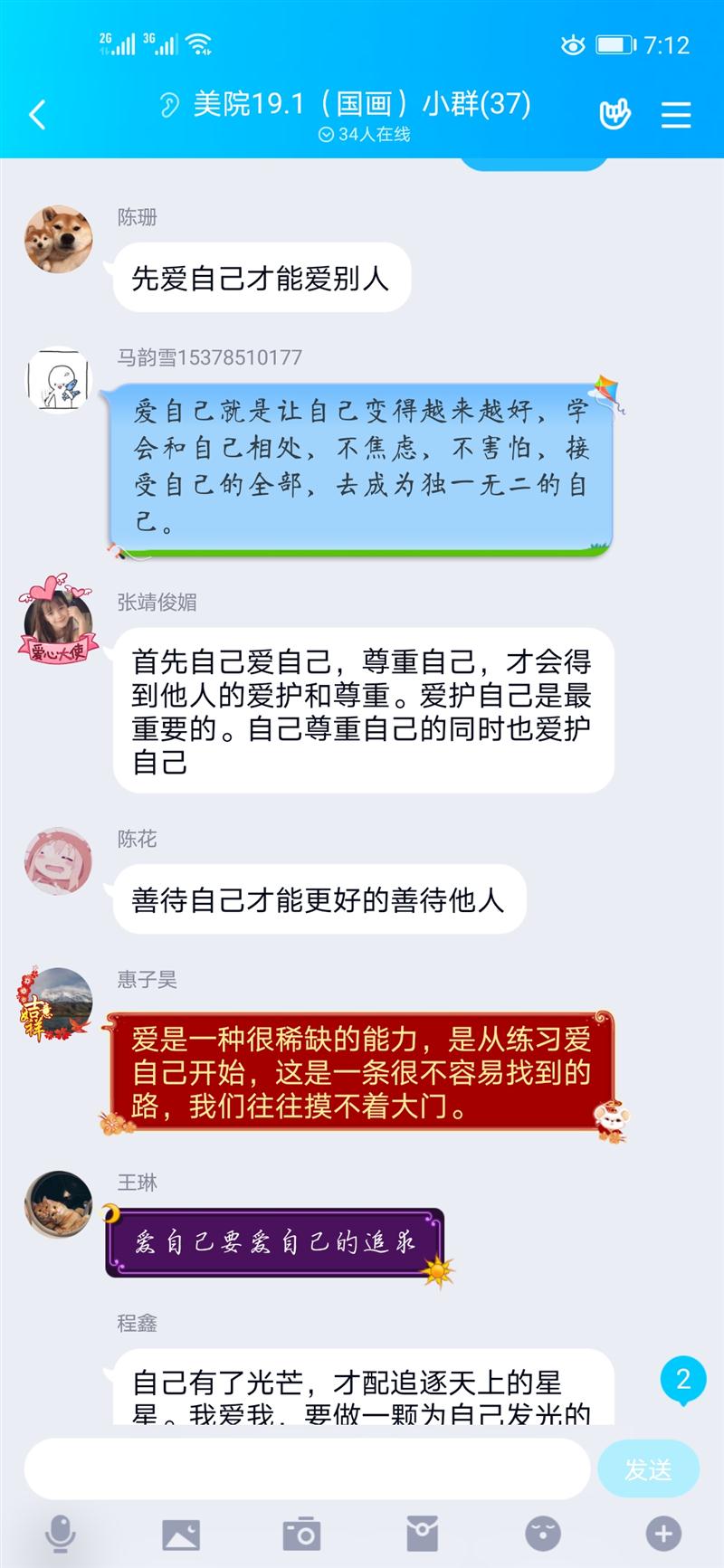The image size is (724, 1568).
Task: View 张靖俊媚's profile avatar
Action: click(x=58, y=624)
